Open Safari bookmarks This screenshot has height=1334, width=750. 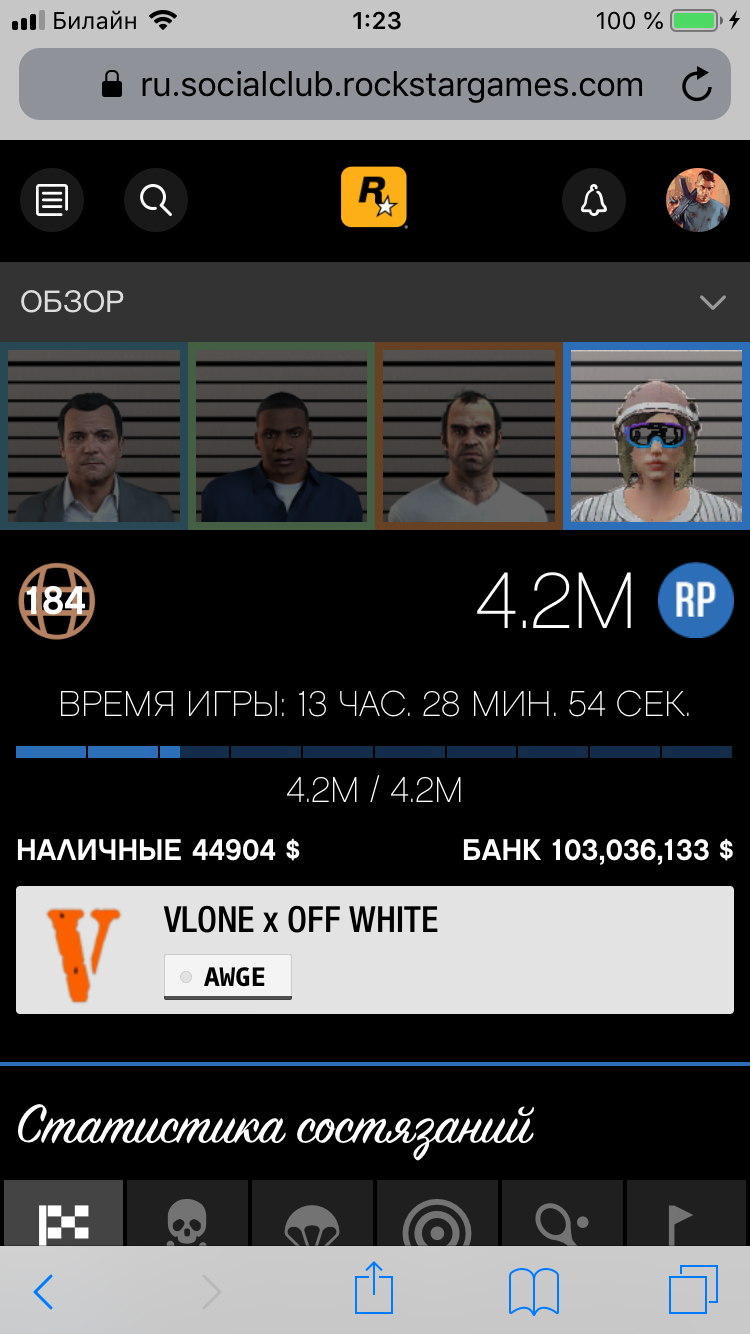[533, 1292]
